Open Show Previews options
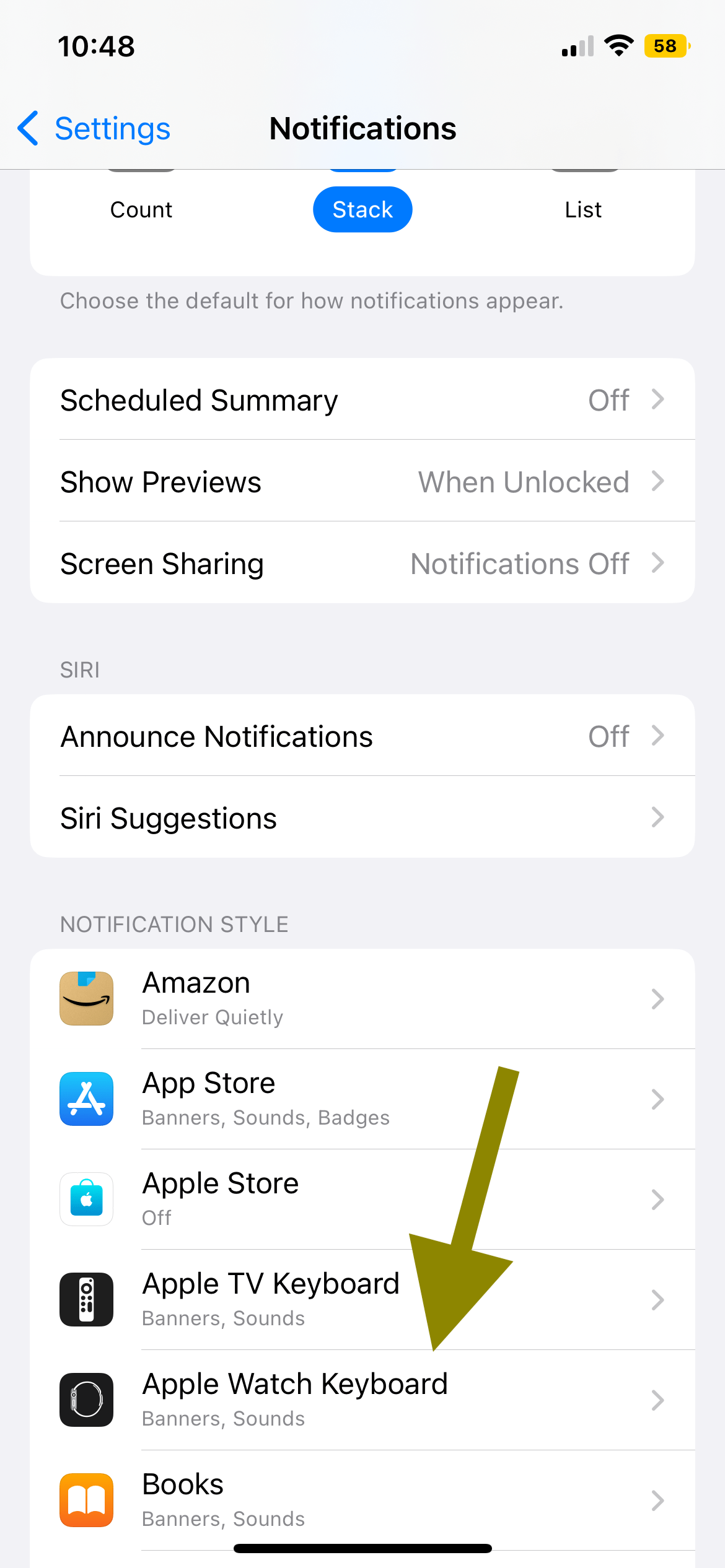725x1568 pixels. coord(362,481)
